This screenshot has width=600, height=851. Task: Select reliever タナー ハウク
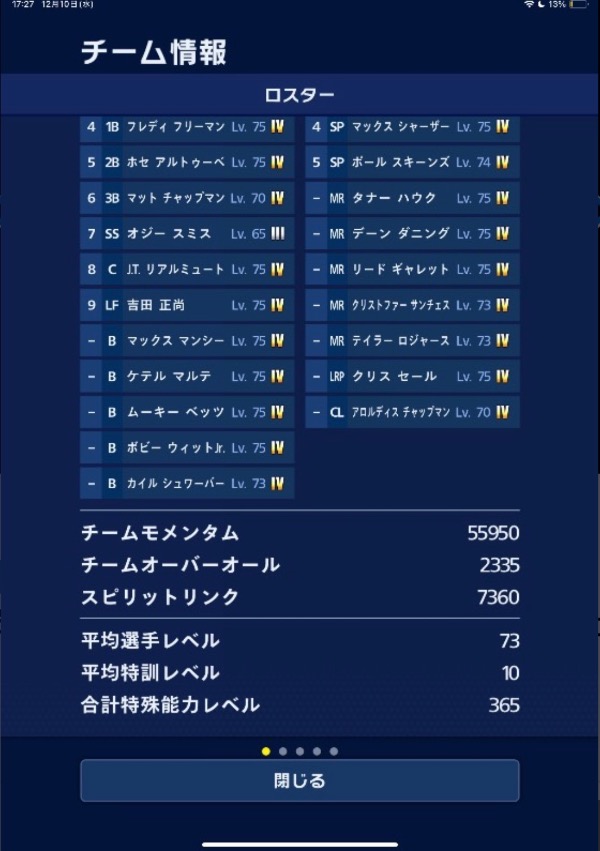pos(412,198)
